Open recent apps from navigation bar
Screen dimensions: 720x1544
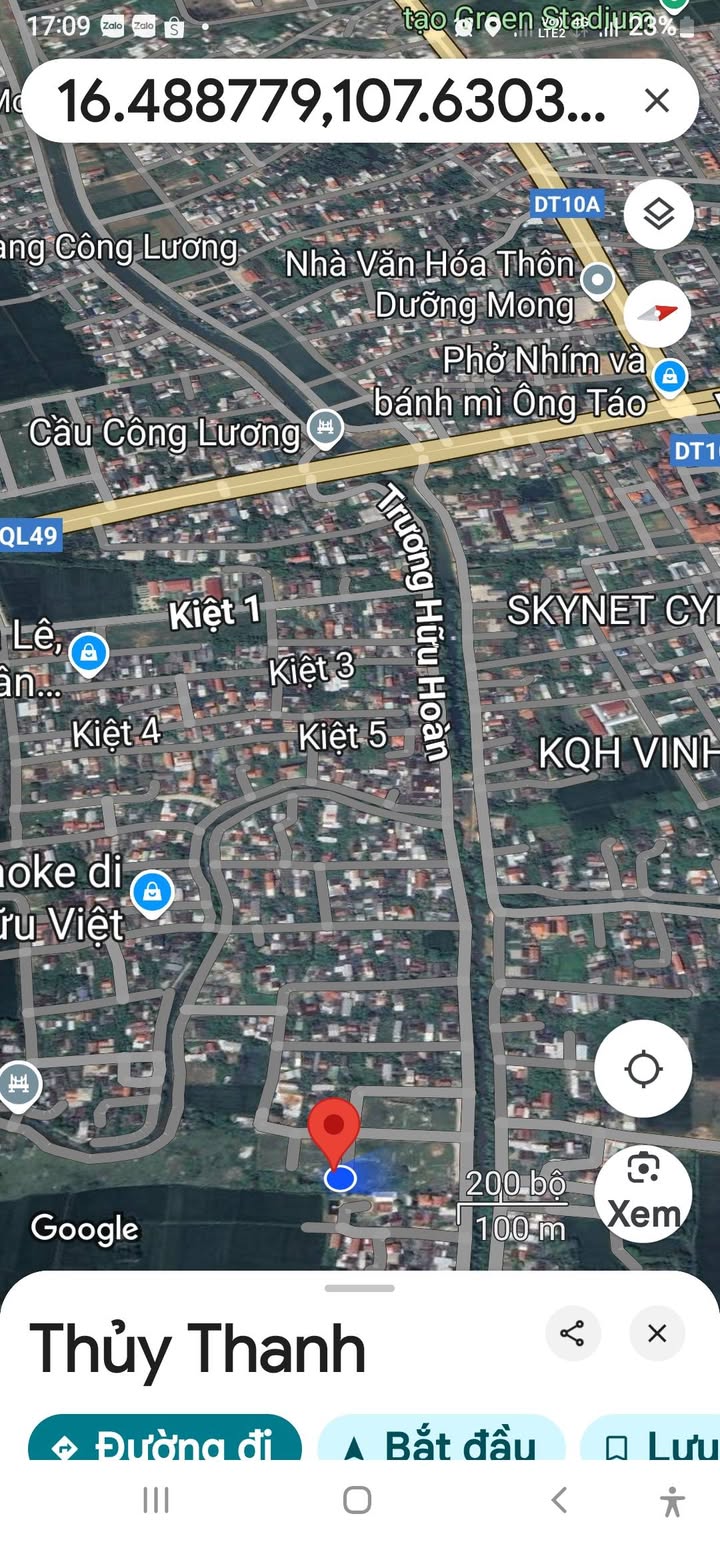point(156,1500)
